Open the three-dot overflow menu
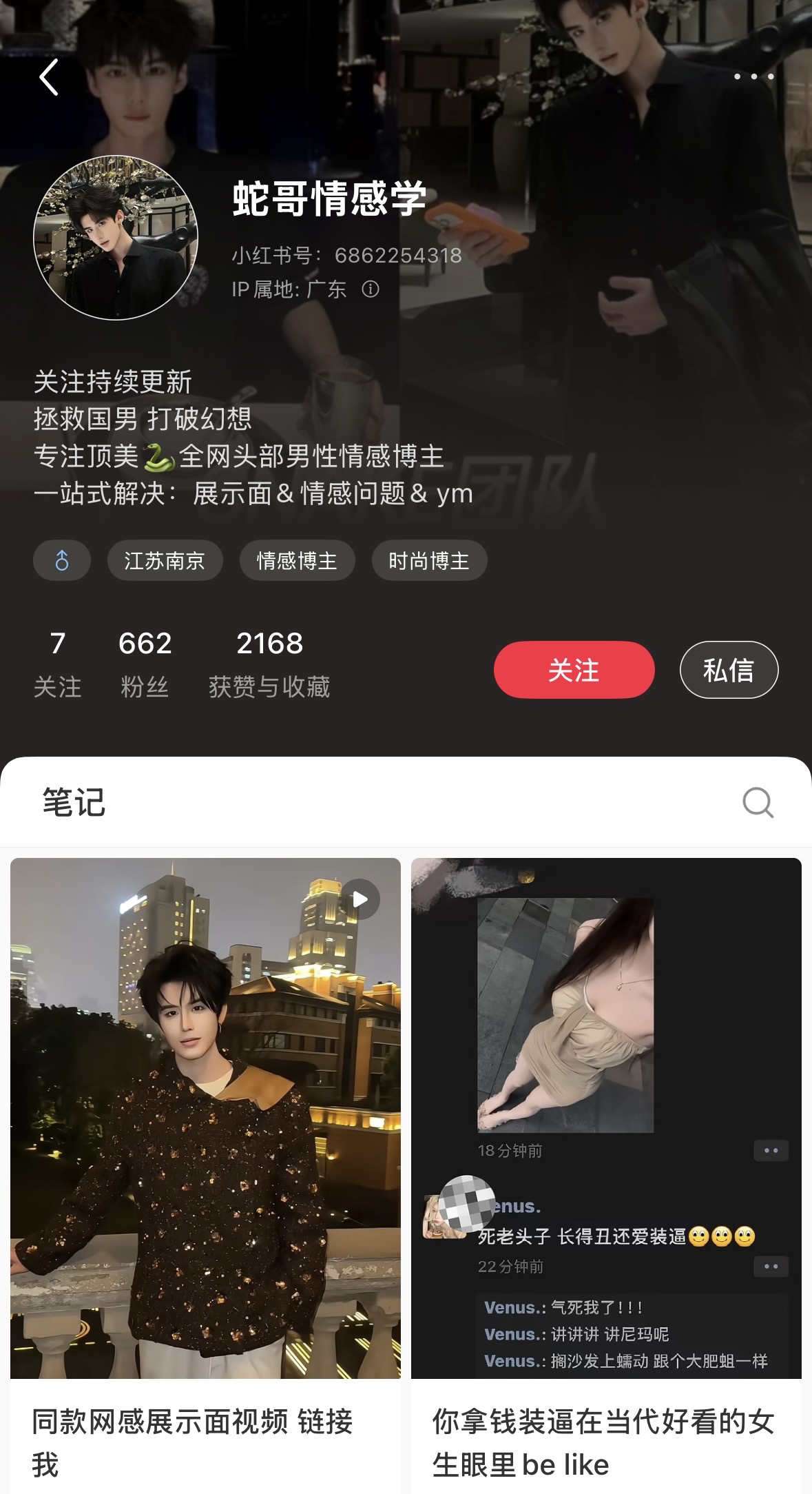Image resolution: width=812 pixels, height=1494 pixels. pos(753,76)
